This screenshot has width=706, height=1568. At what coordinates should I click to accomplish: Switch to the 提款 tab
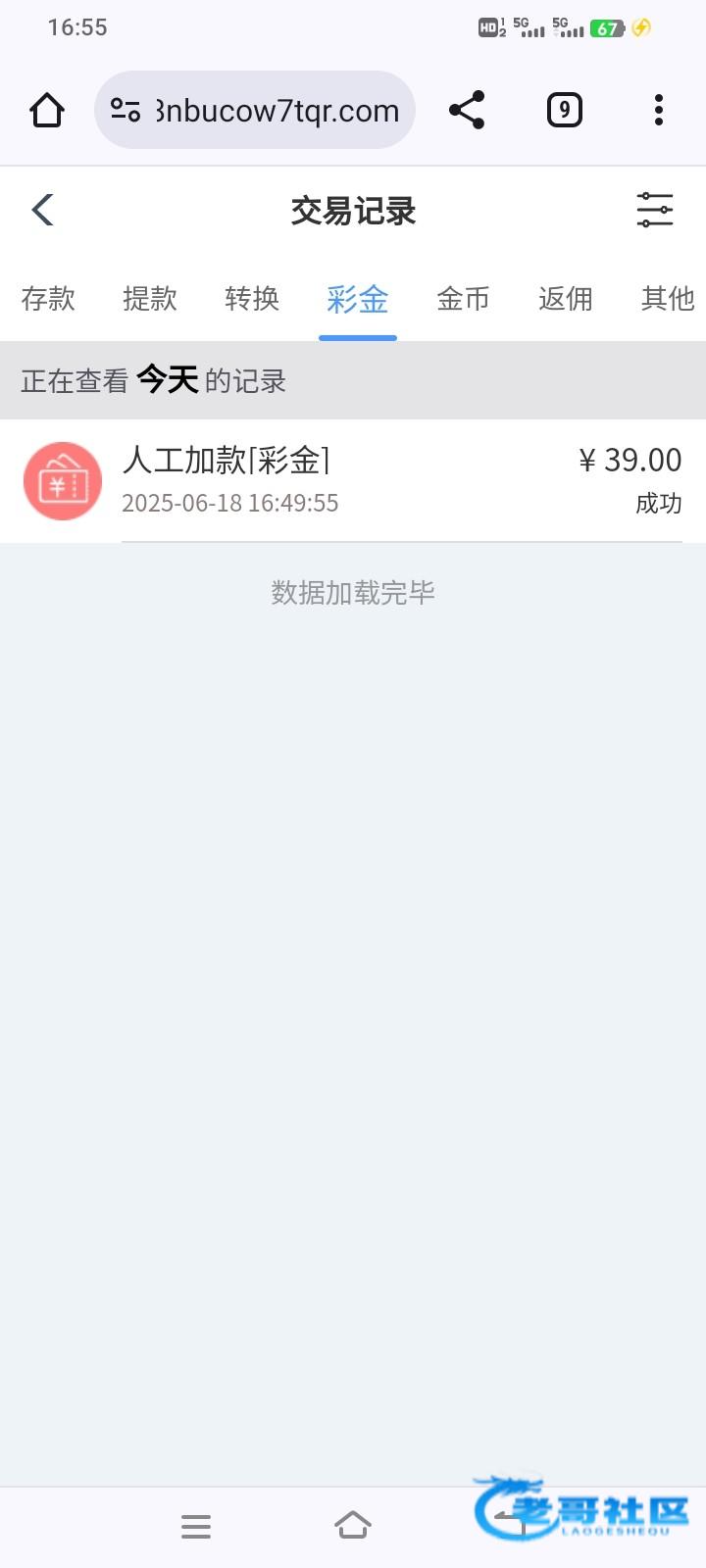click(x=150, y=298)
